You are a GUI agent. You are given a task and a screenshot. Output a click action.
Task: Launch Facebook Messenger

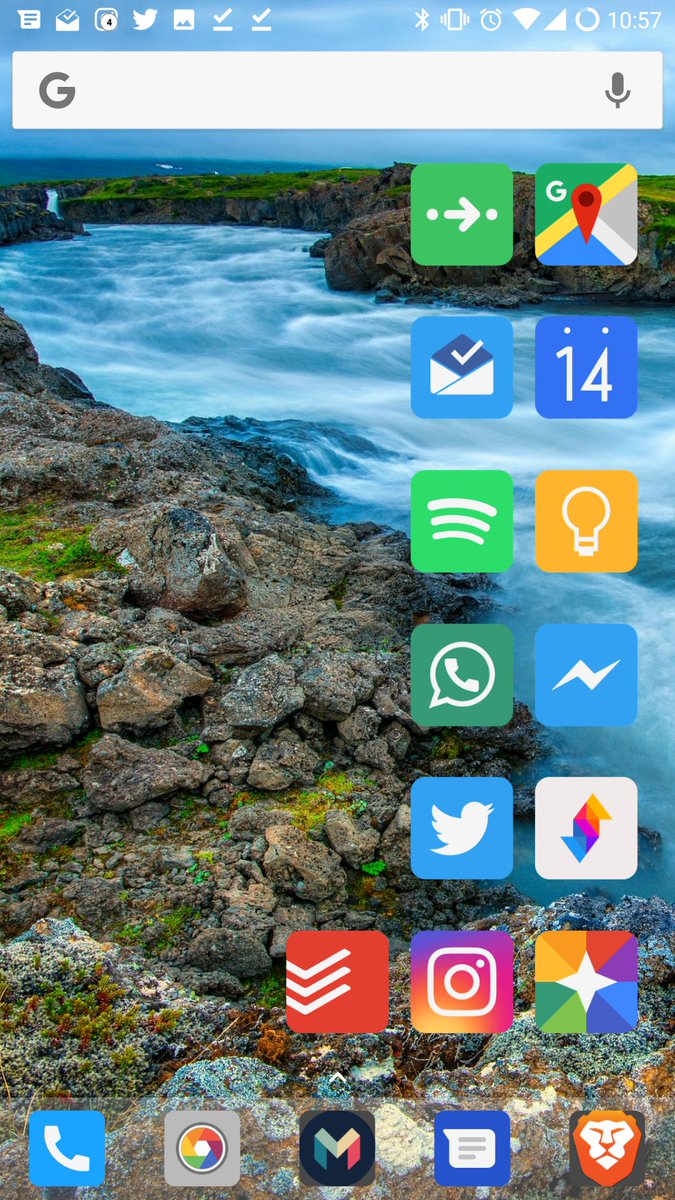point(586,675)
